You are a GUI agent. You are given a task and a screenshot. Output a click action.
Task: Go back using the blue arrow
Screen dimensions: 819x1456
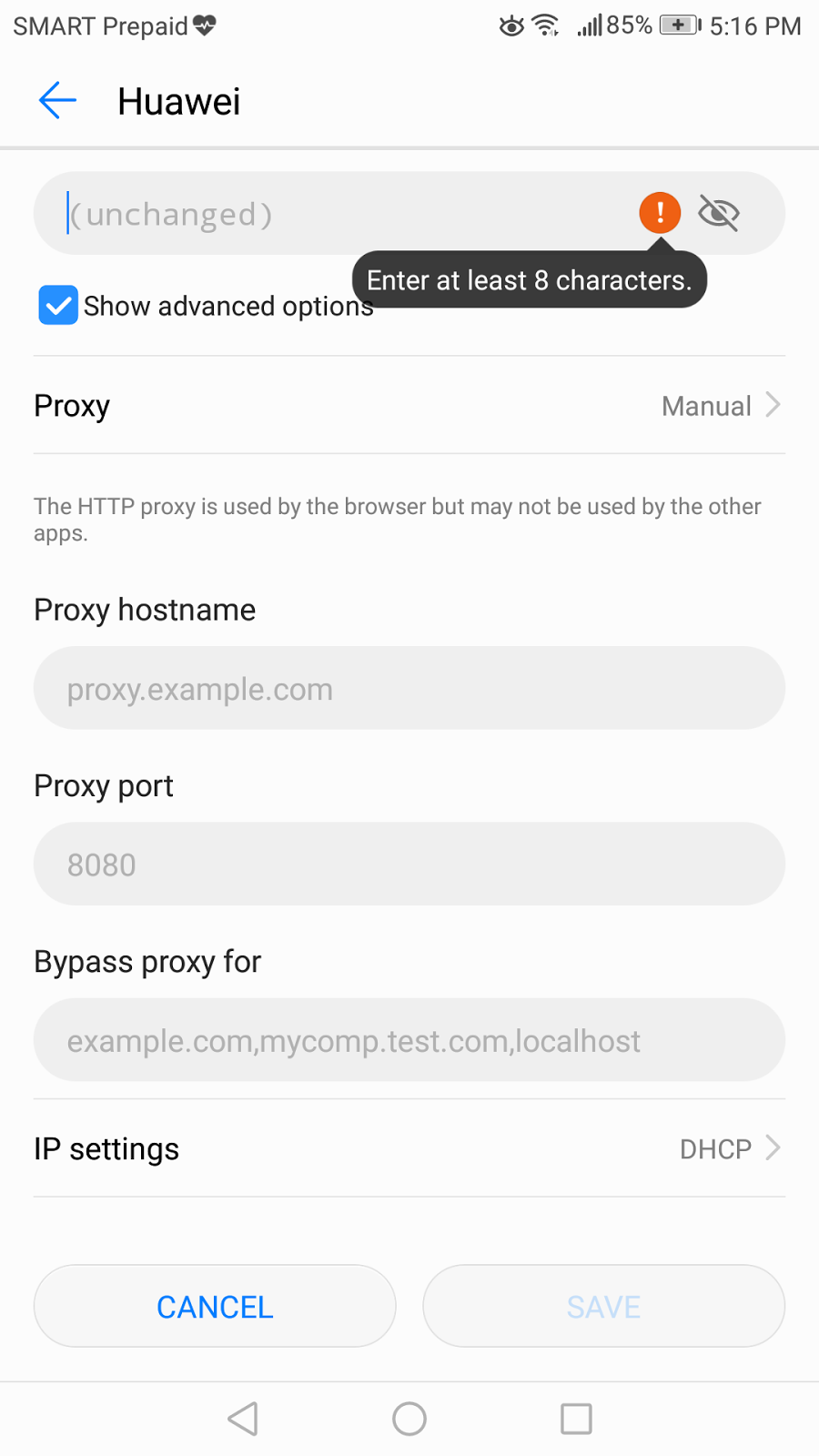click(57, 100)
